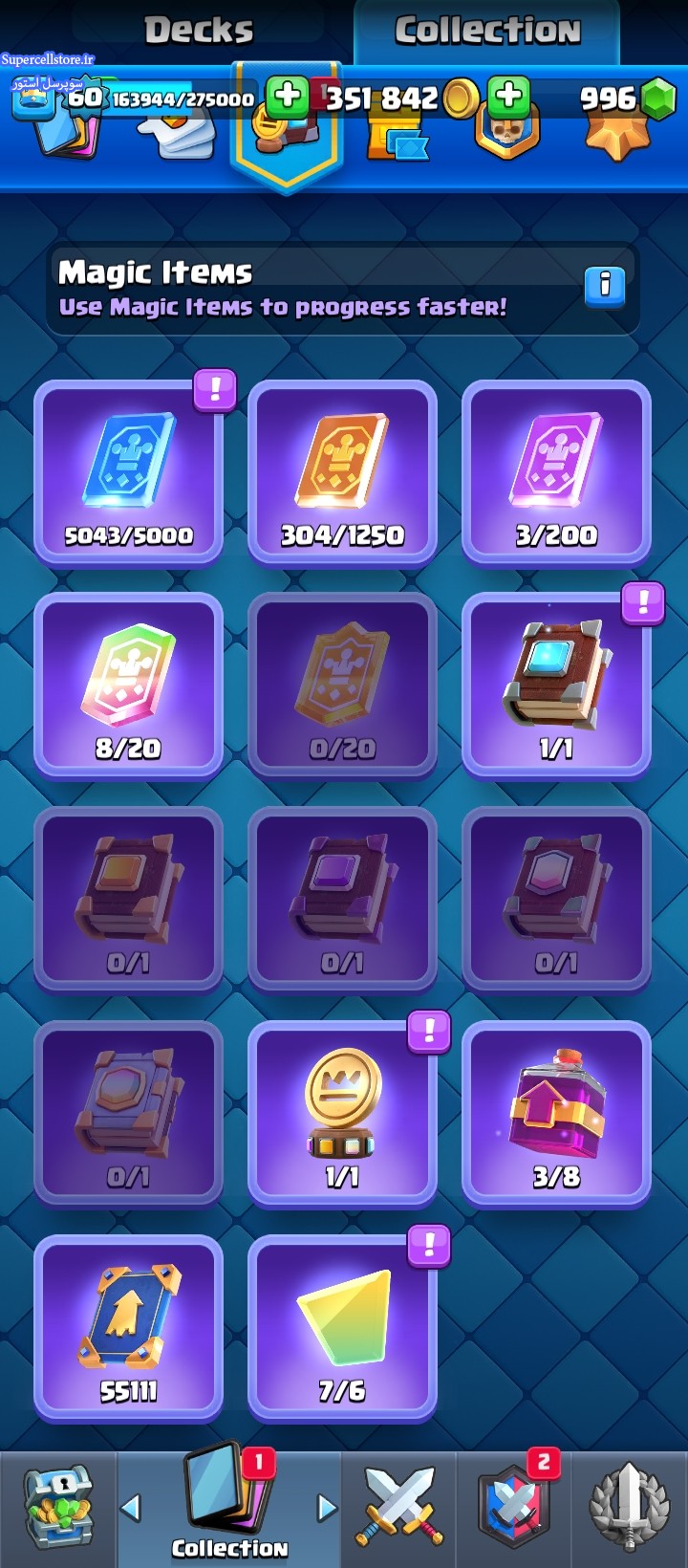
Task: Switch to the Decks tab
Action: [x=199, y=31]
